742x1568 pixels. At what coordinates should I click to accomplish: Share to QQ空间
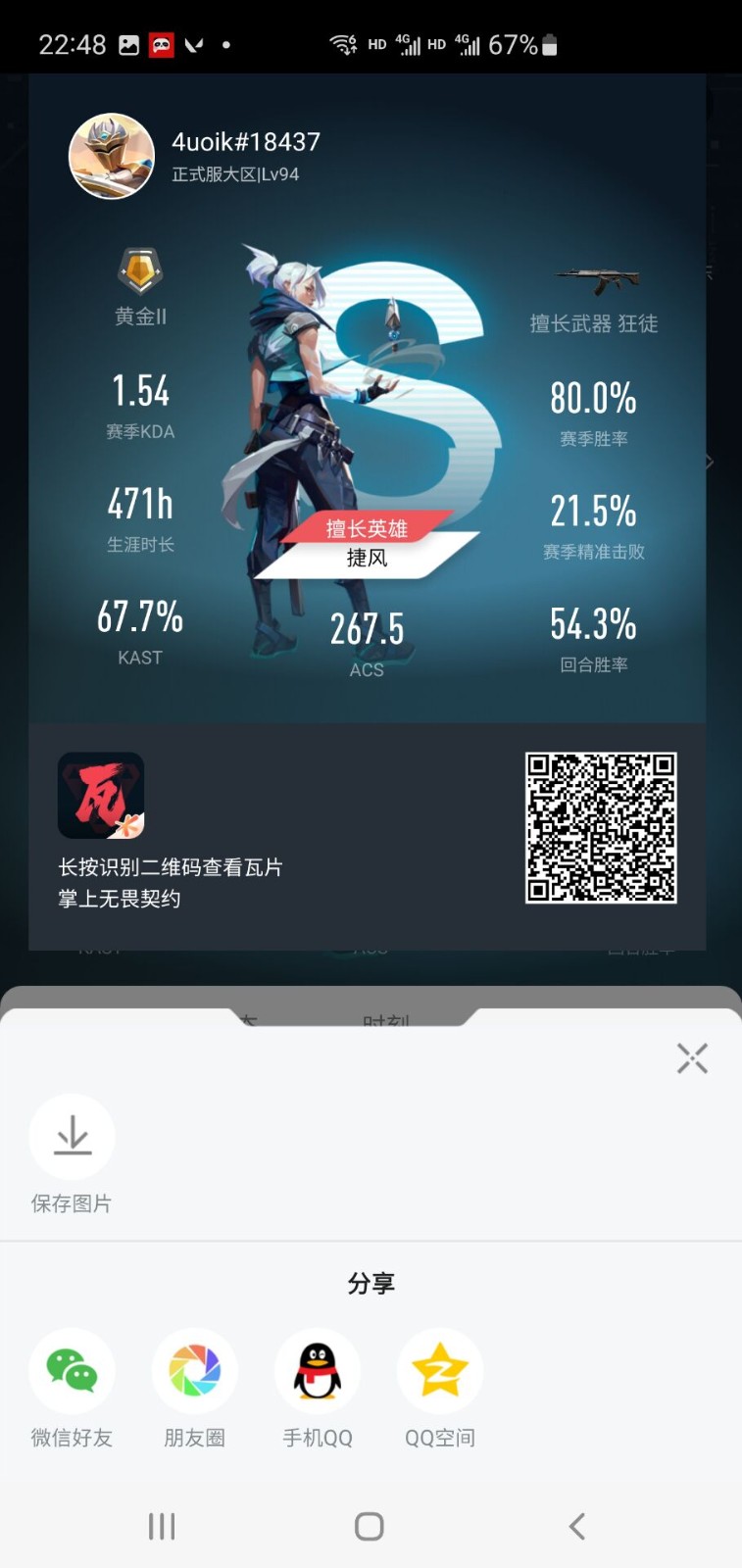(439, 1370)
